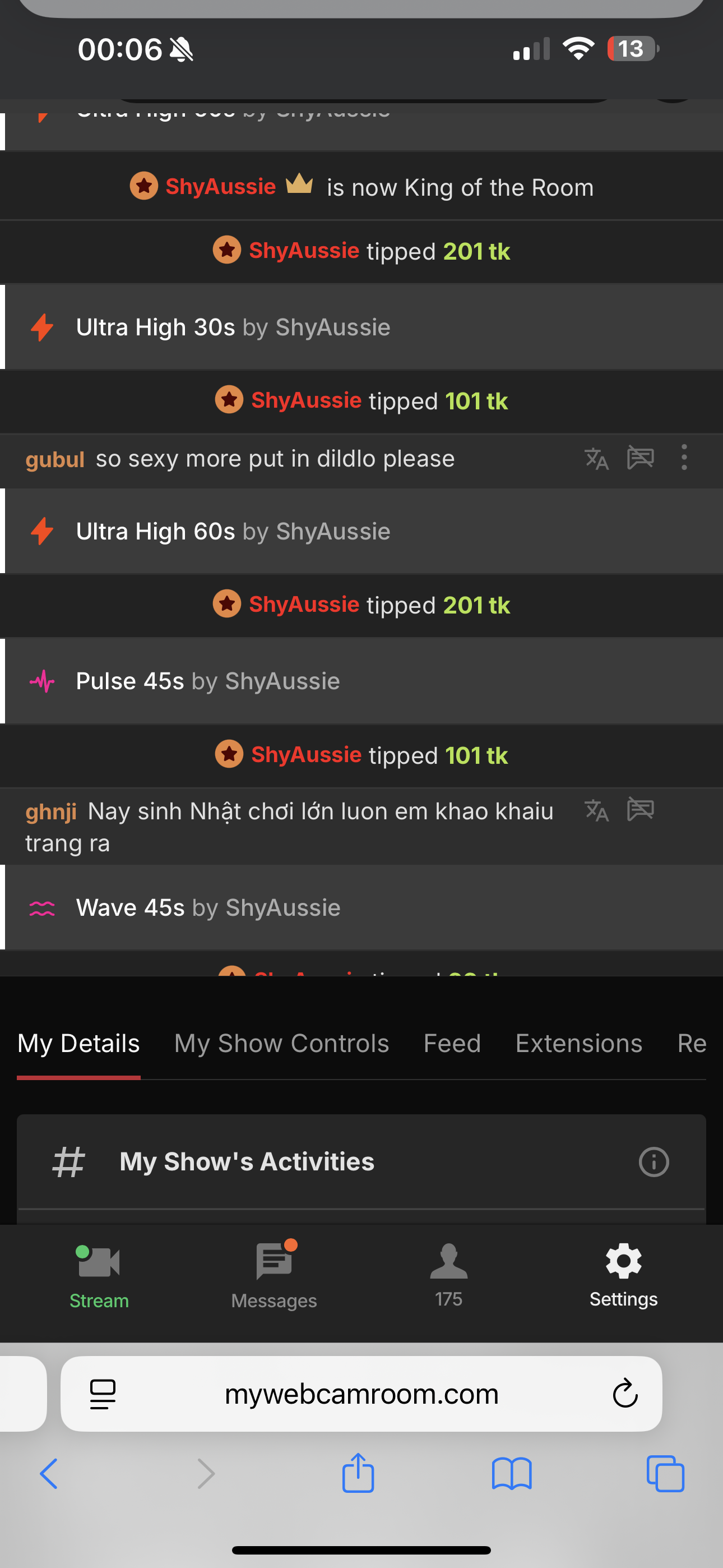Translate gubul's chat message
Image resolution: width=723 pixels, height=1568 pixels.
596,458
